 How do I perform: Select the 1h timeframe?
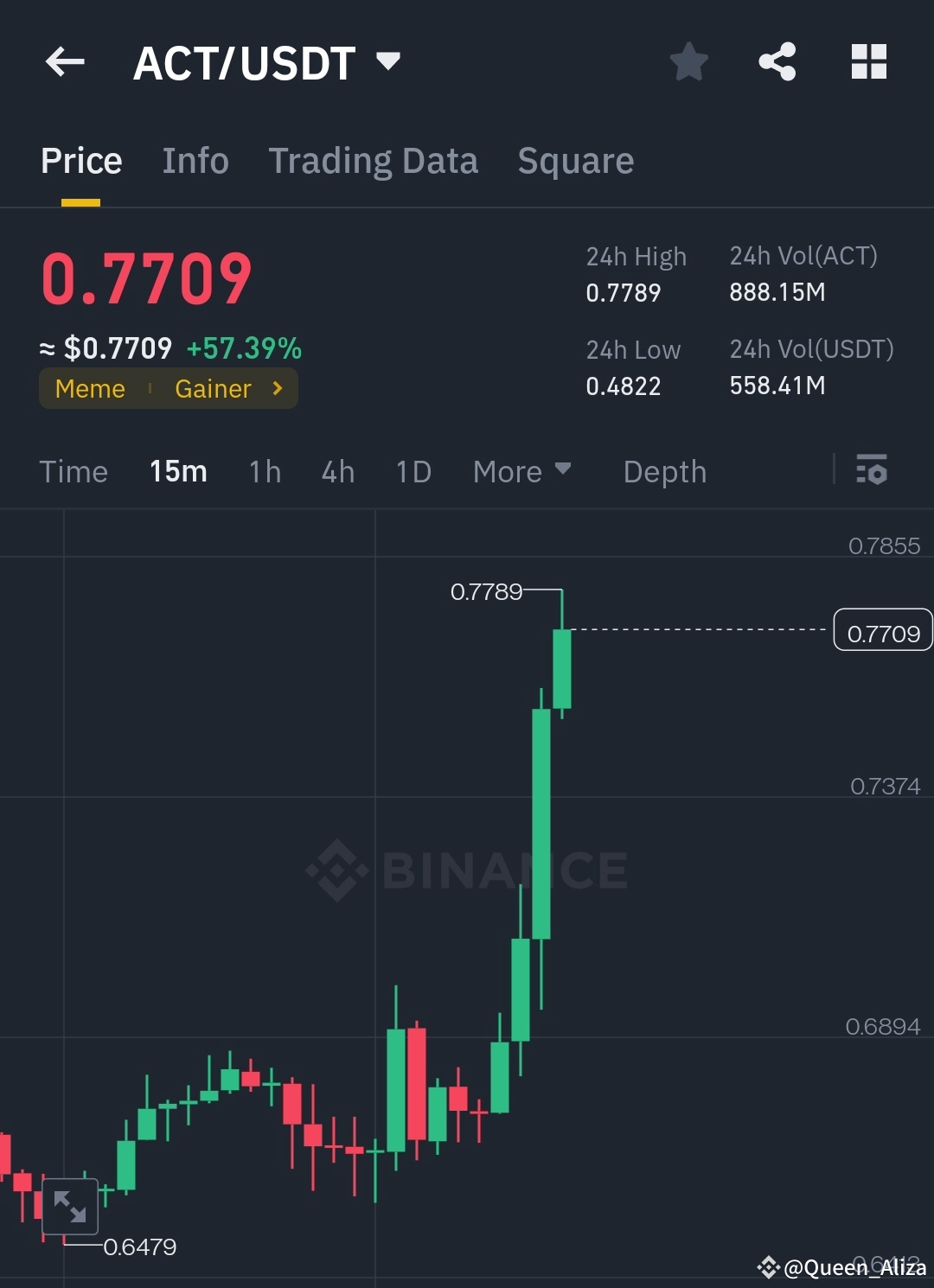(264, 471)
